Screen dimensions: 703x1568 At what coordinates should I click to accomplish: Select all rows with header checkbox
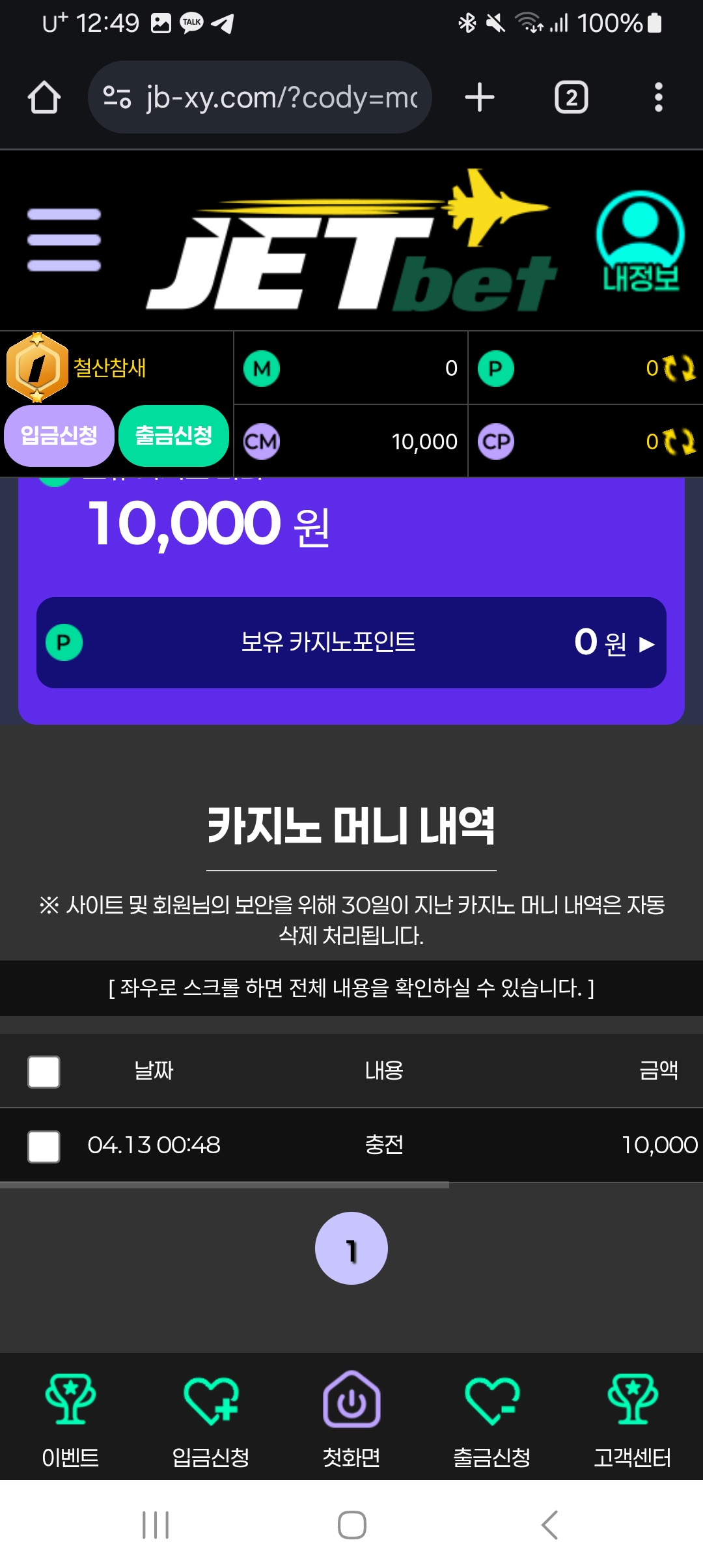click(44, 1072)
